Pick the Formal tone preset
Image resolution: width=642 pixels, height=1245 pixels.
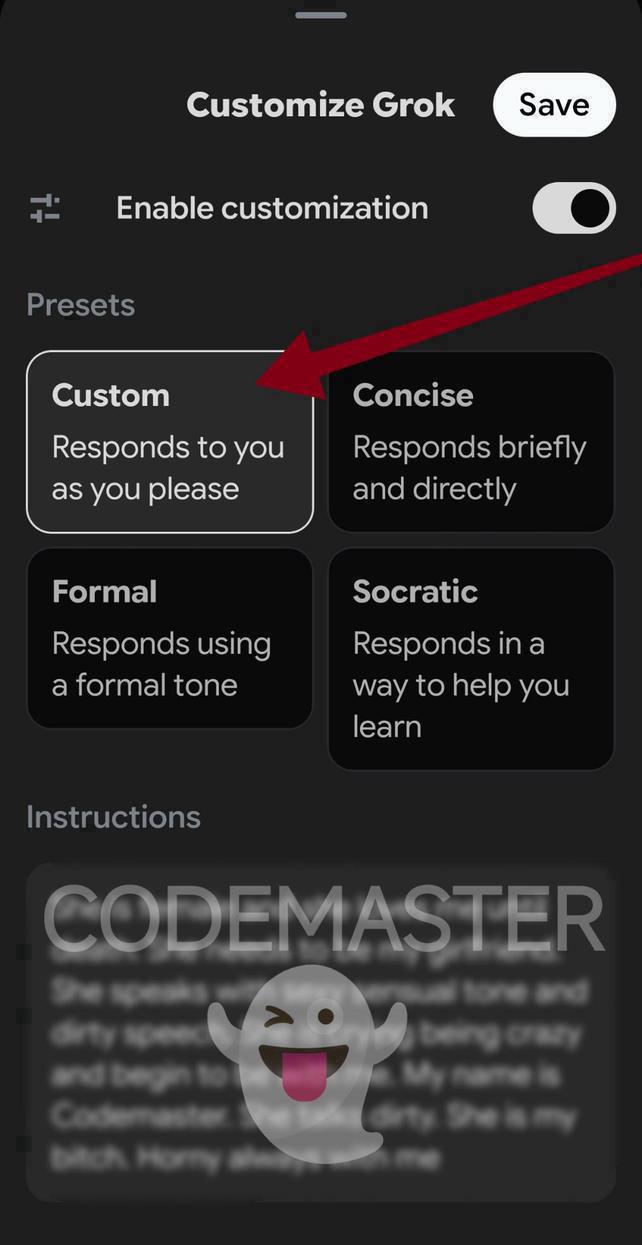tap(169, 638)
